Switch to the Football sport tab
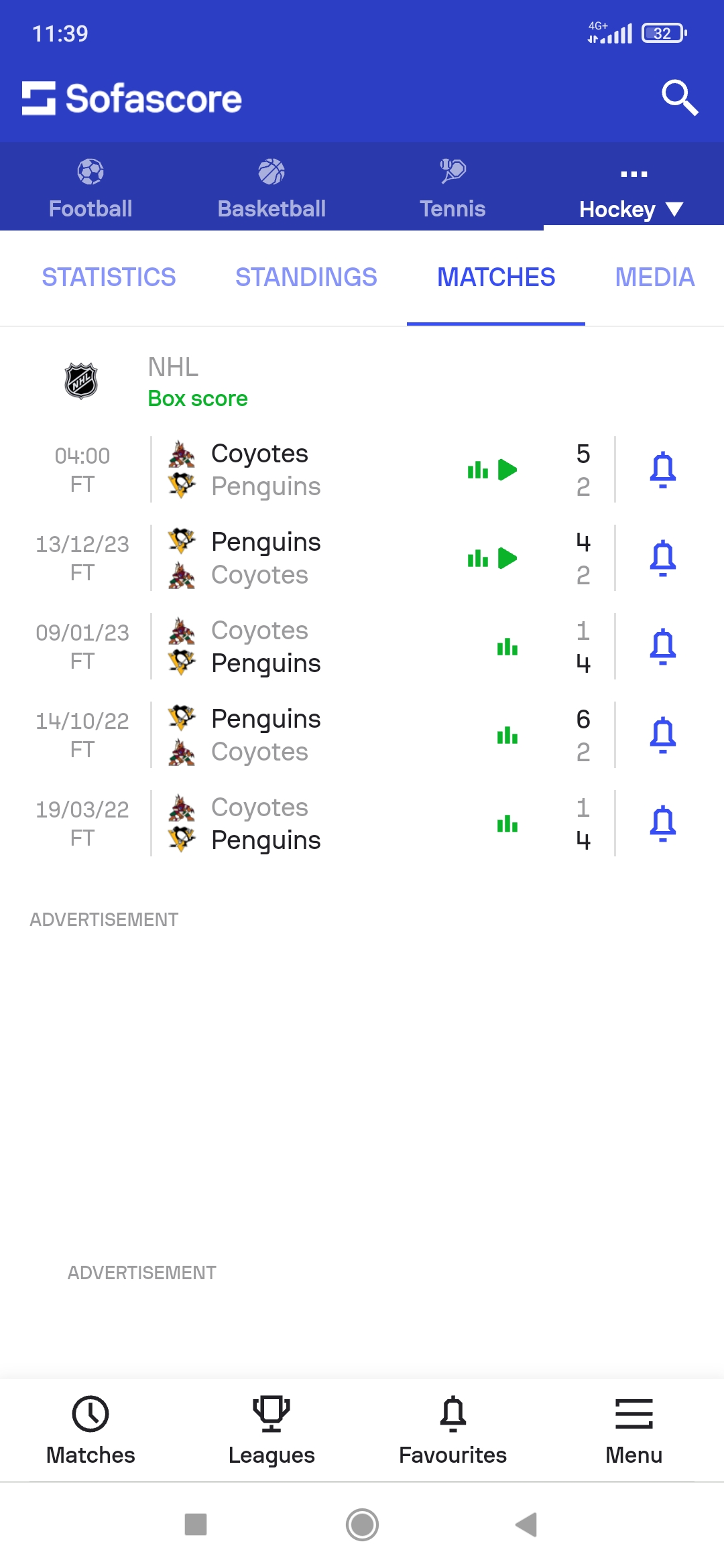Viewport: 724px width, 1568px height. click(x=90, y=189)
